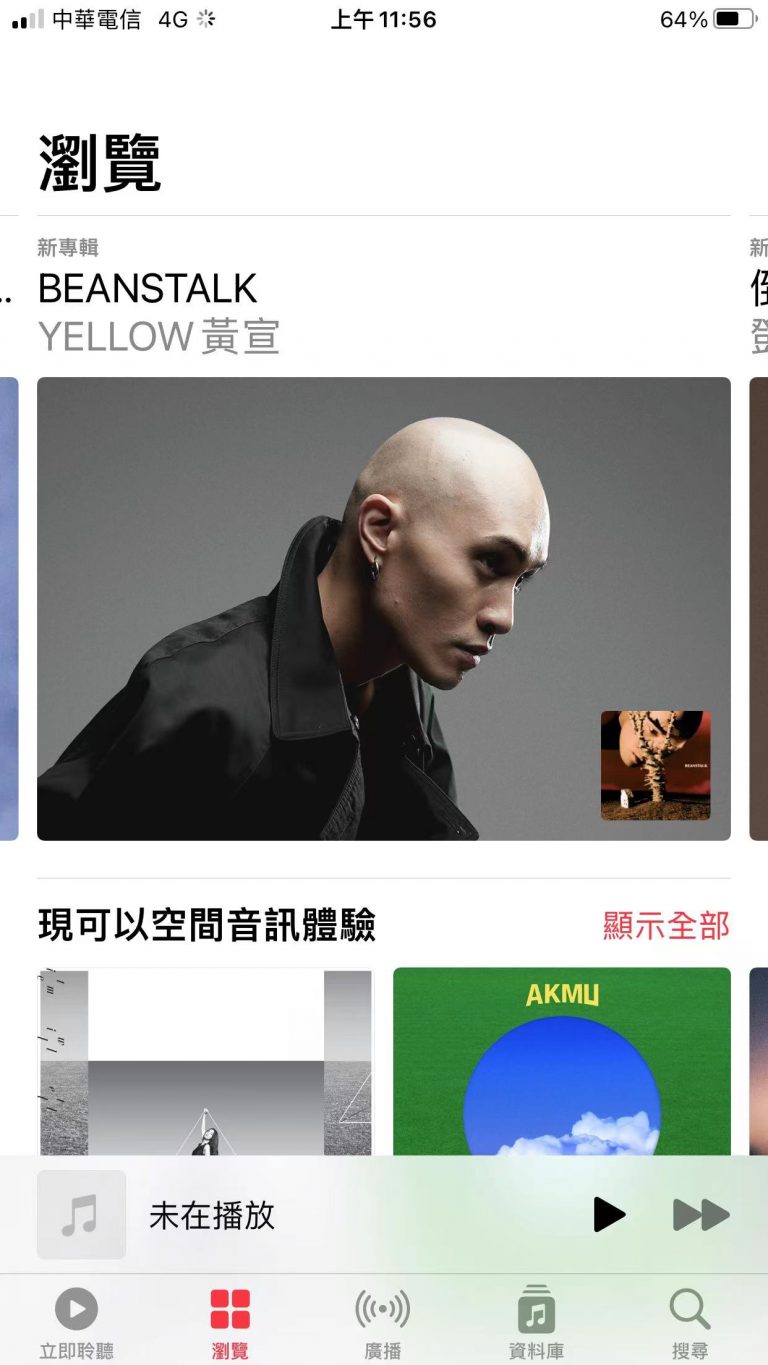Play music from the mini player

point(608,1215)
